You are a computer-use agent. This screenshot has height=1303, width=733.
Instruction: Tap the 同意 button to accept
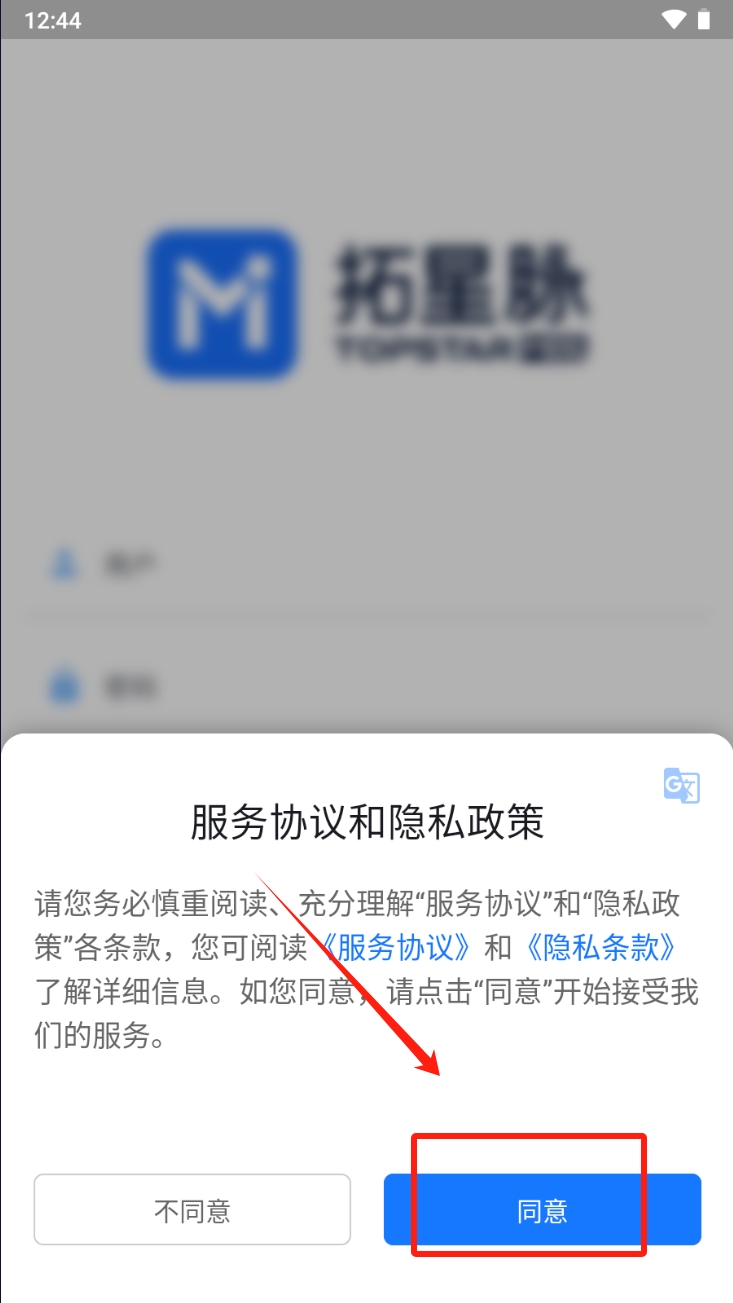(x=542, y=1210)
